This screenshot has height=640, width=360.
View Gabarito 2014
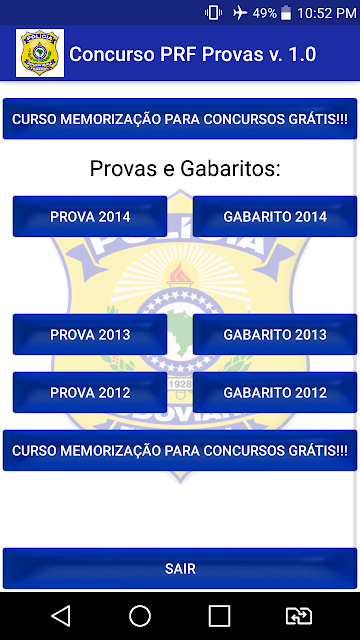(x=275, y=216)
